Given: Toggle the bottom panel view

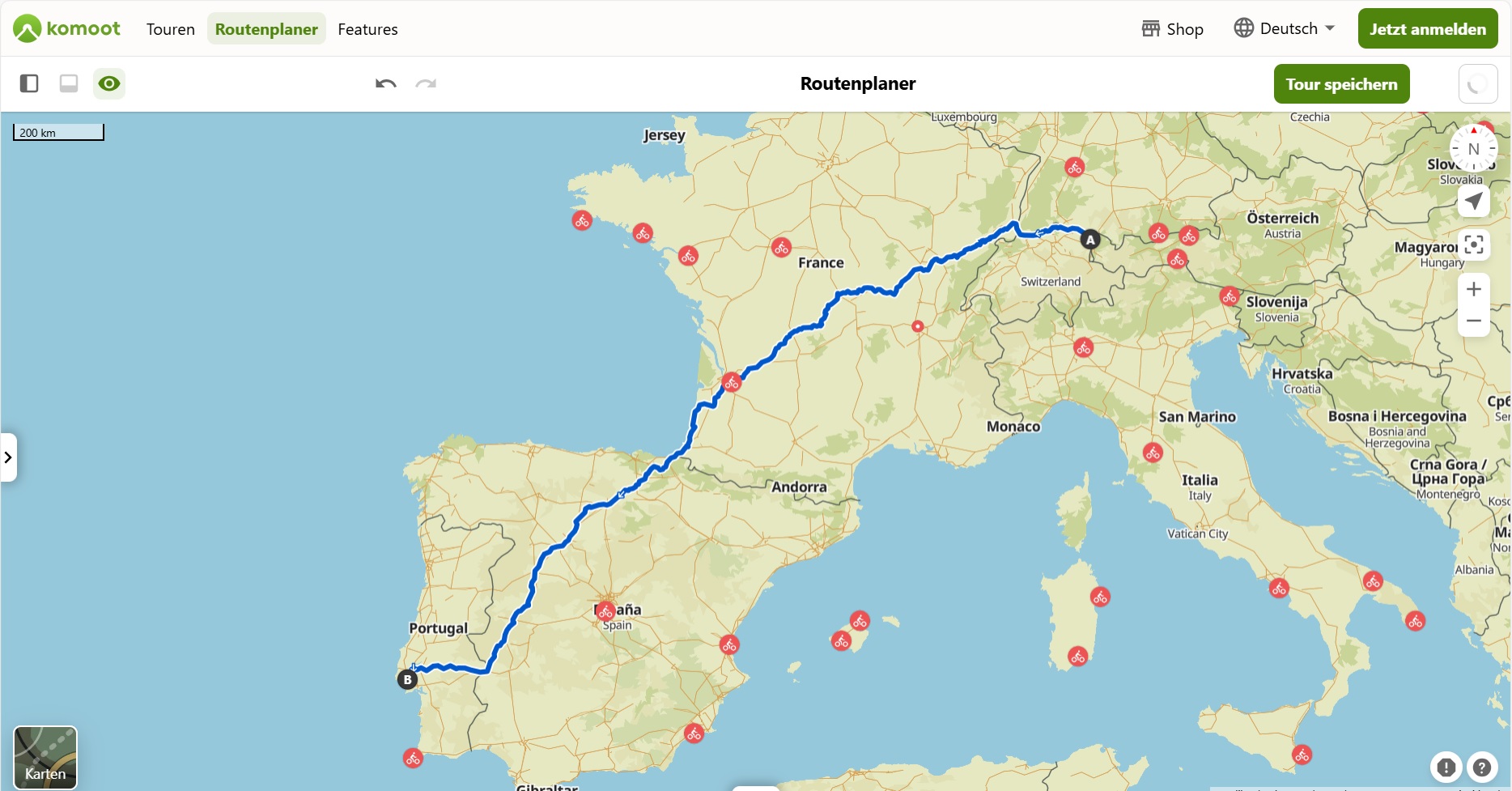Looking at the screenshot, I should [x=69, y=83].
